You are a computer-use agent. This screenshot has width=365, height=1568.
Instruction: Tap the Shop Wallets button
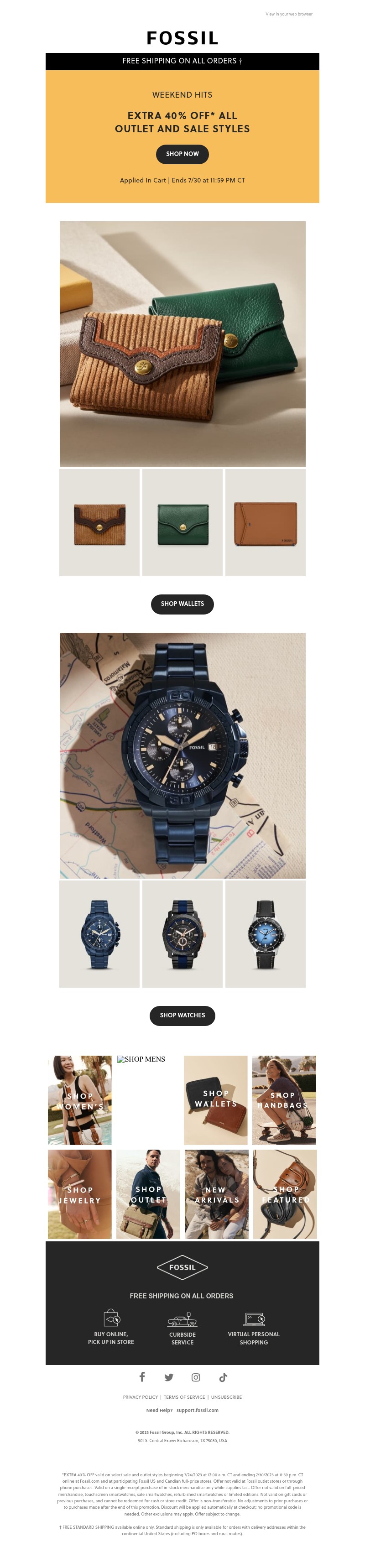pyautogui.click(x=182, y=604)
